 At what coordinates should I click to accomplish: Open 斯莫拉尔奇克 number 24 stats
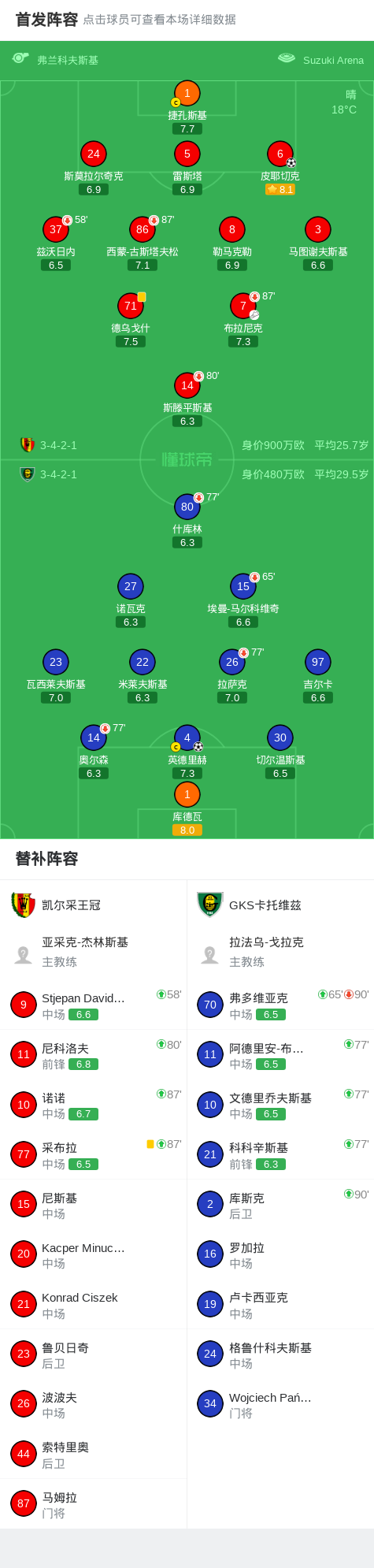tap(94, 168)
